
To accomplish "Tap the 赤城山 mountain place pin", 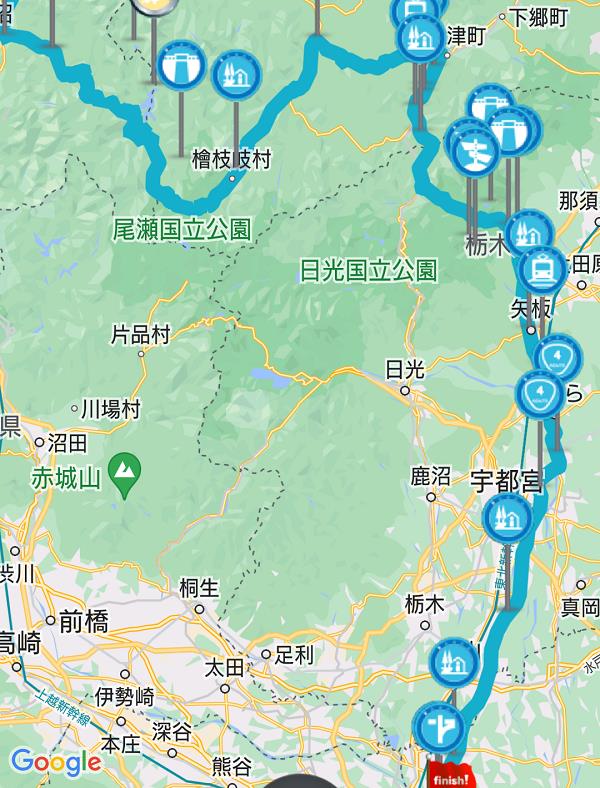I will [x=125, y=469].
